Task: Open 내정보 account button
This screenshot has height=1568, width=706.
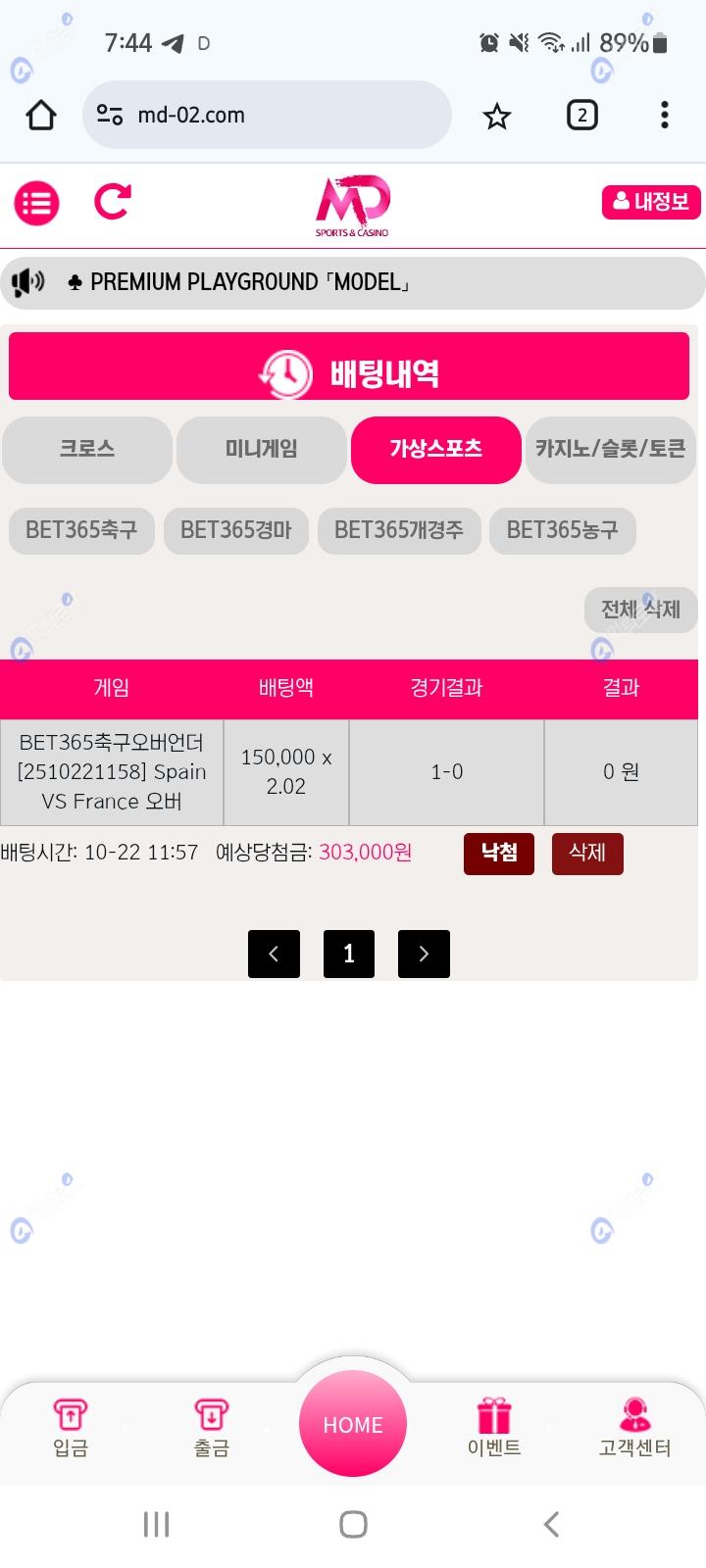Action: click(651, 202)
